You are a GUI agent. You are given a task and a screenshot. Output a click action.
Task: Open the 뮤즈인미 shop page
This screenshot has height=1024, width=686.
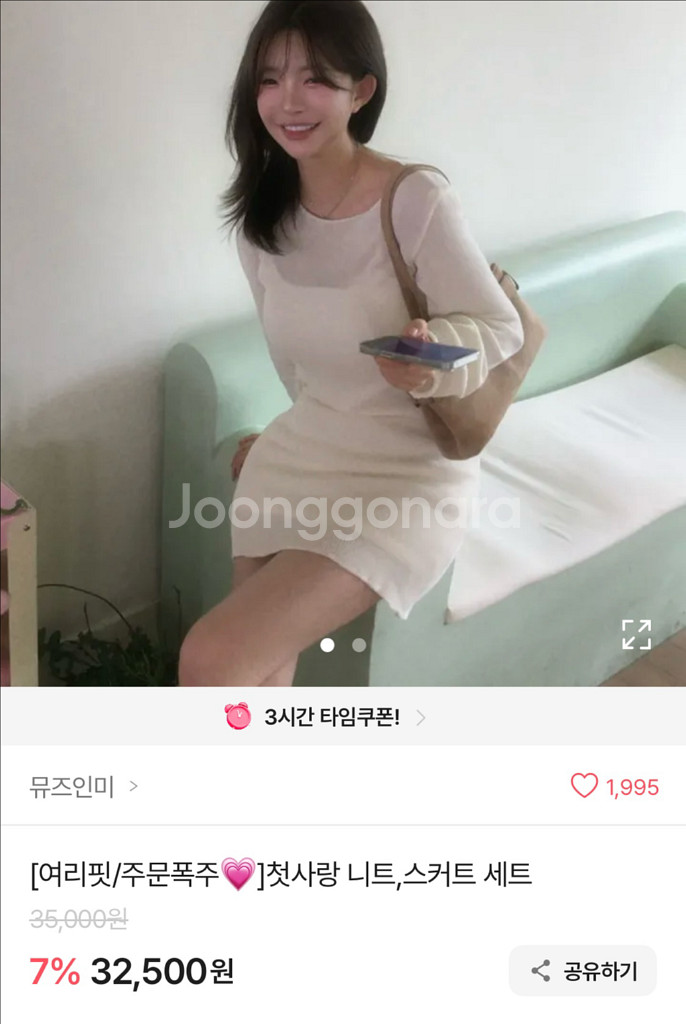83,787
